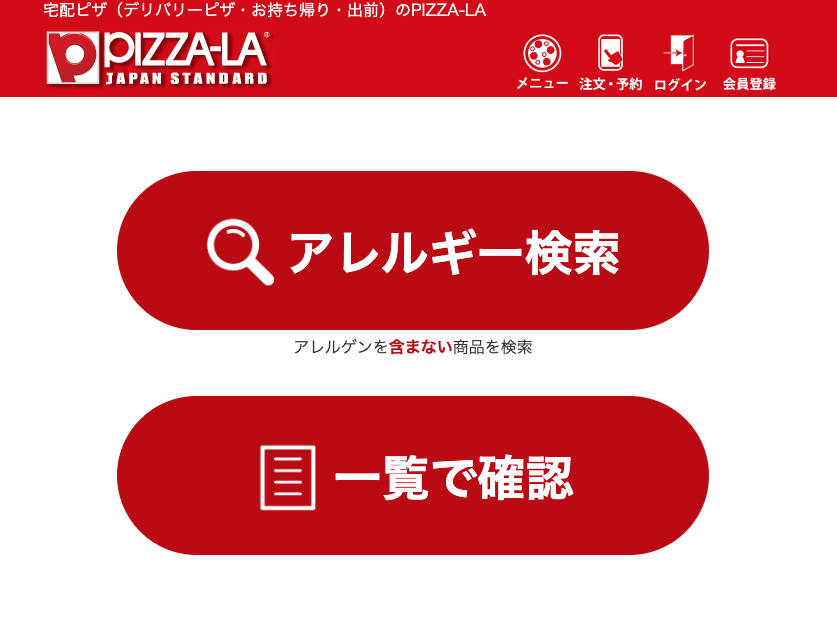837x624 pixels.
Task: Start アレルギー検索 allergy search
Action: click(413, 251)
